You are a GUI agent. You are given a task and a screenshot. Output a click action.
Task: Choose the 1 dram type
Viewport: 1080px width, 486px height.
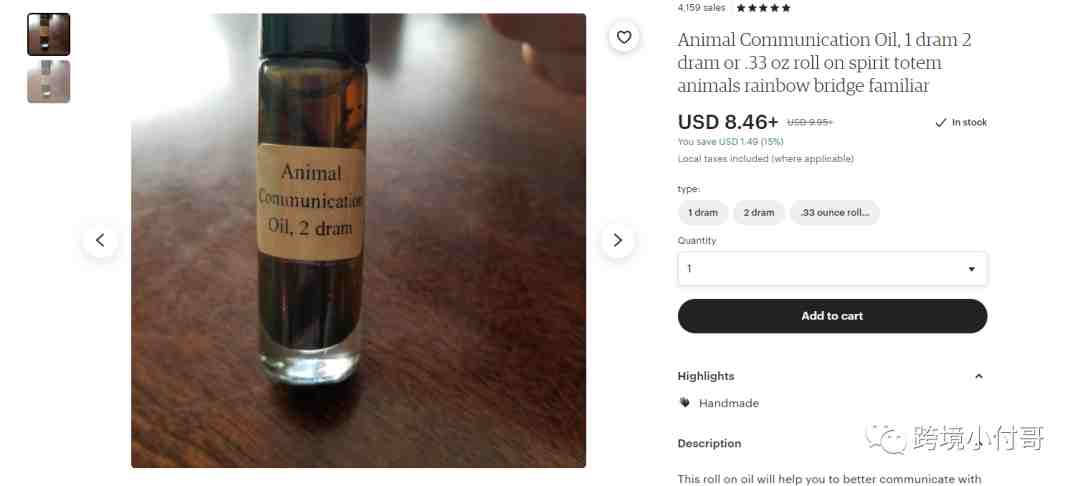(x=703, y=212)
